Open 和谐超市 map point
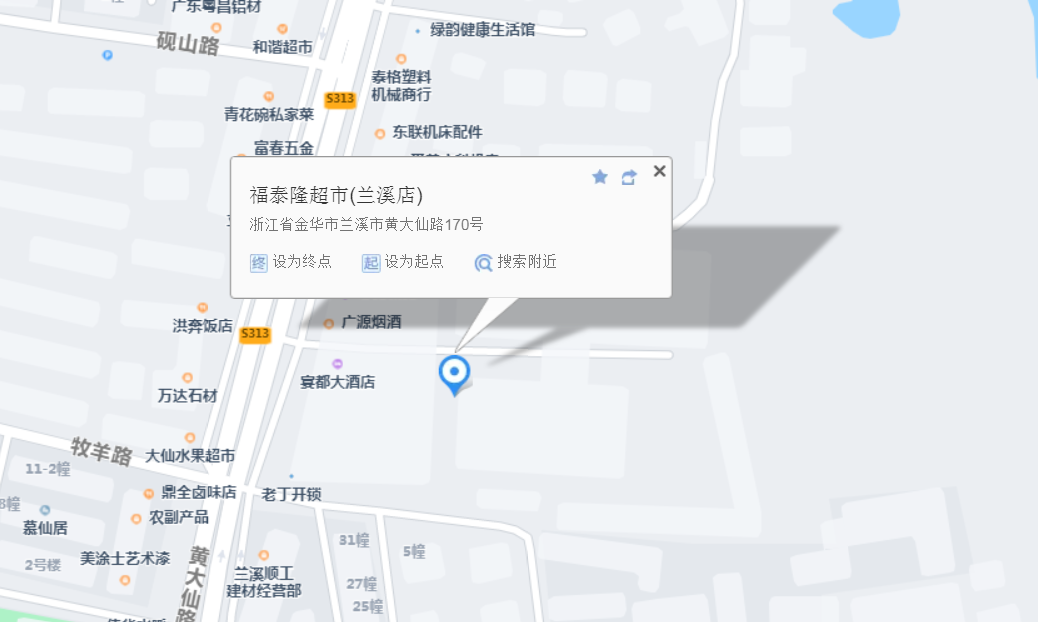The height and width of the screenshot is (622, 1038). pyautogui.click(x=282, y=46)
